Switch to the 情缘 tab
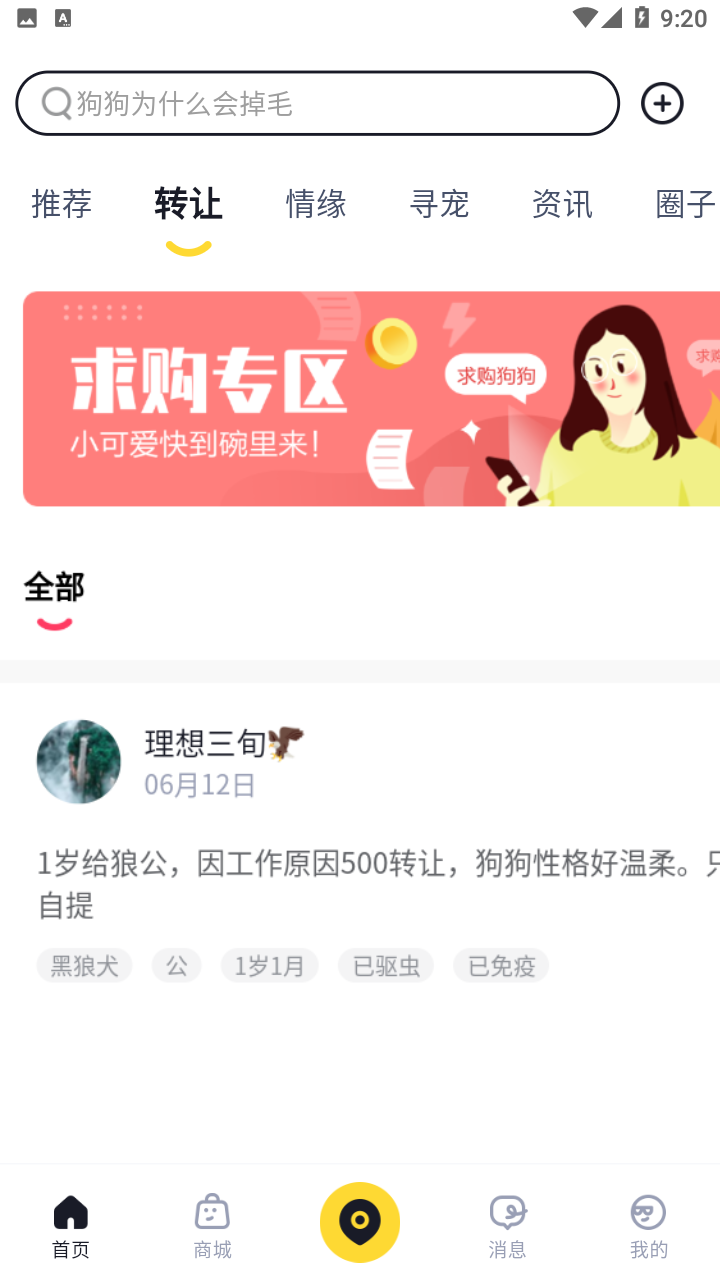This screenshot has width=720, height=1280. click(x=316, y=204)
